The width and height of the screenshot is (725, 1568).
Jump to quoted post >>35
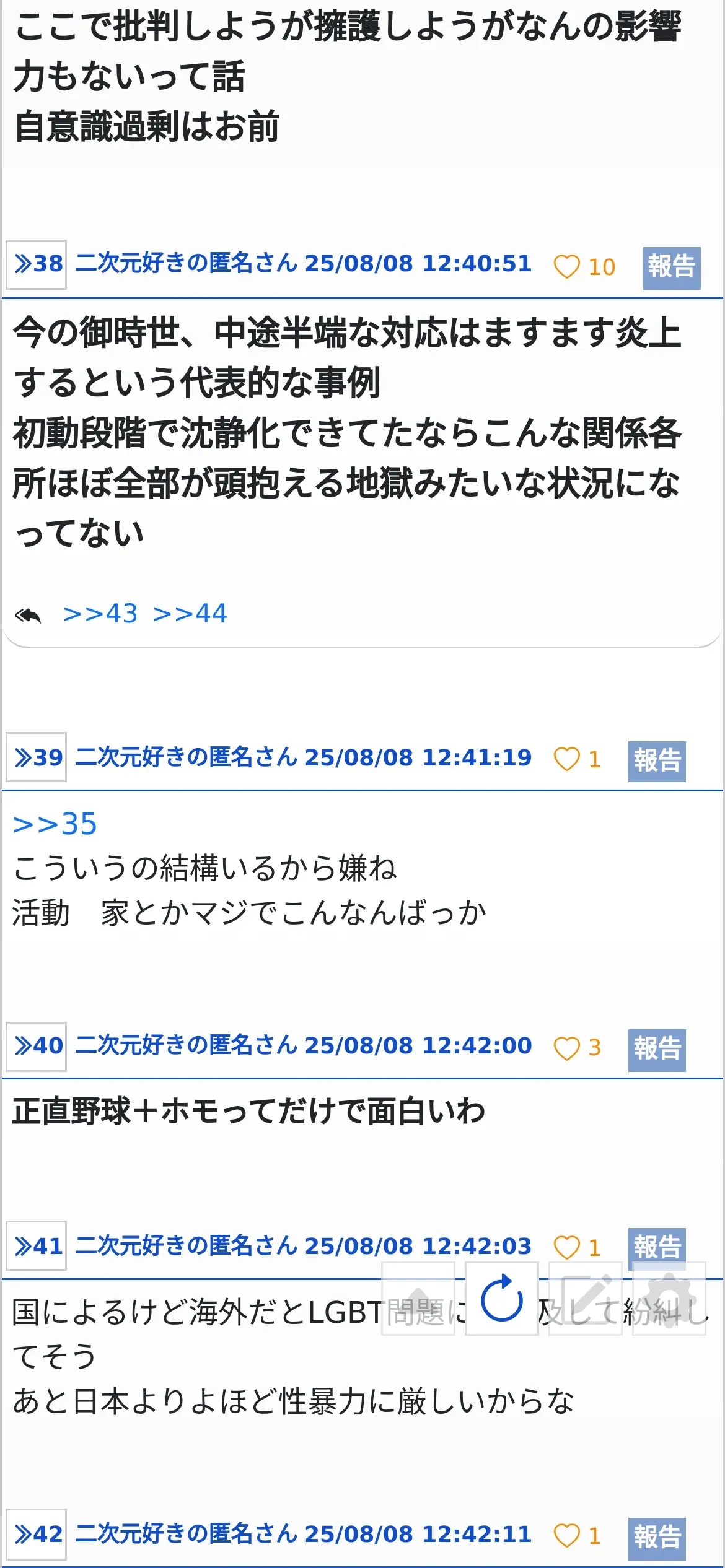pyautogui.click(x=55, y=824)
